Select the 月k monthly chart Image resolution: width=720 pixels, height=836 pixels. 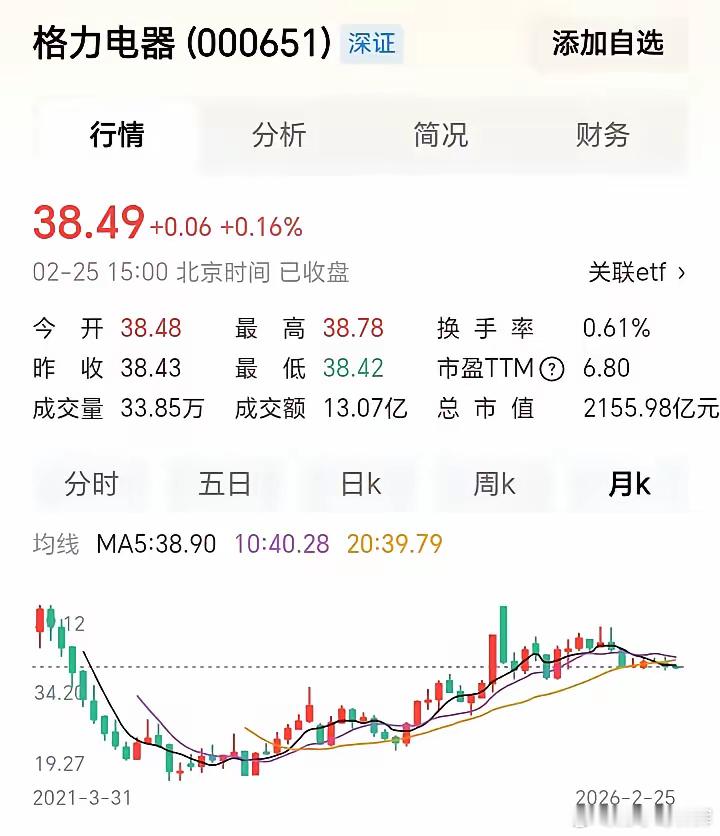[x=628, y=484]
